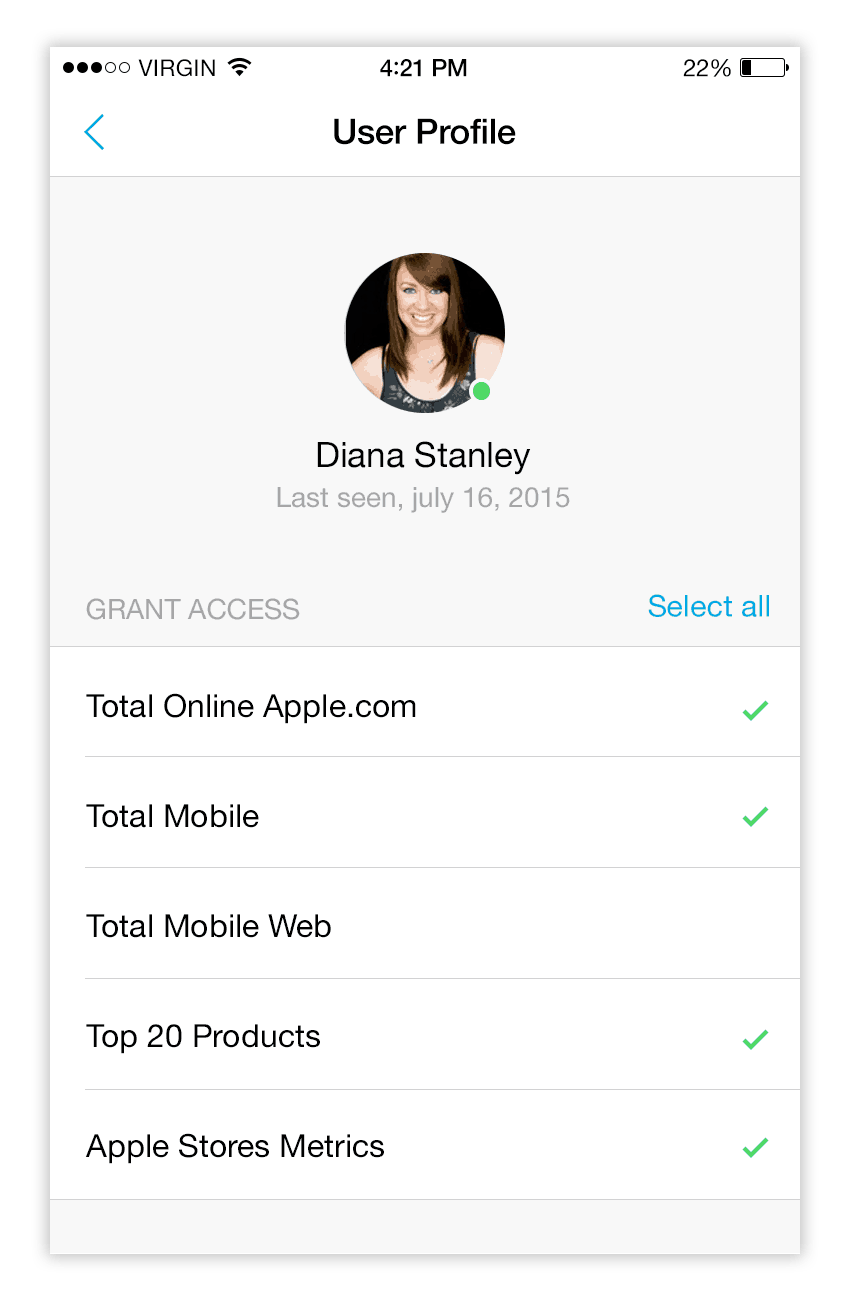The height and width of the screenshot is (1300, 850).
Task: Go back from User Profile
Action: [x=95, y=132]
